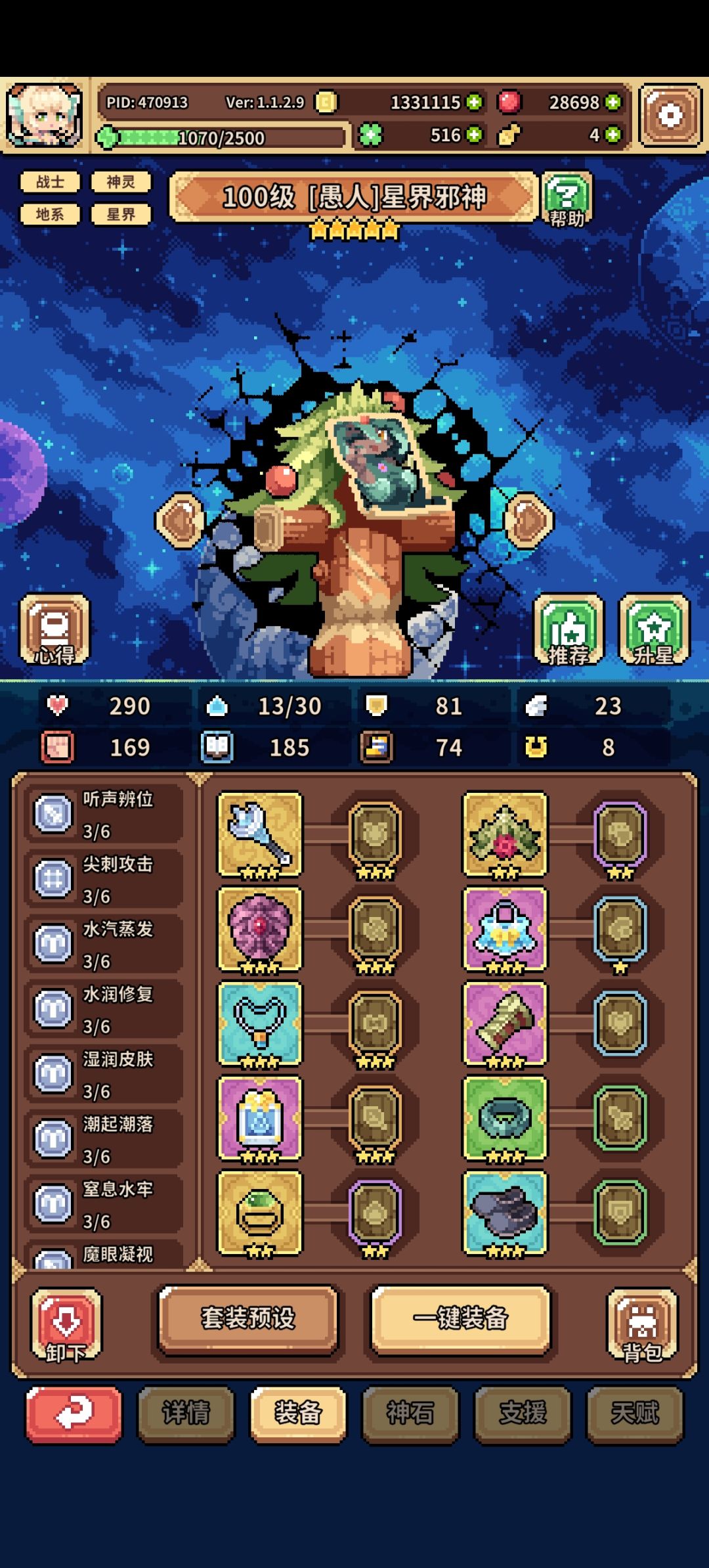709x1568 pixels.
Task: Open the player avatar profile
Action: [44, 116]
